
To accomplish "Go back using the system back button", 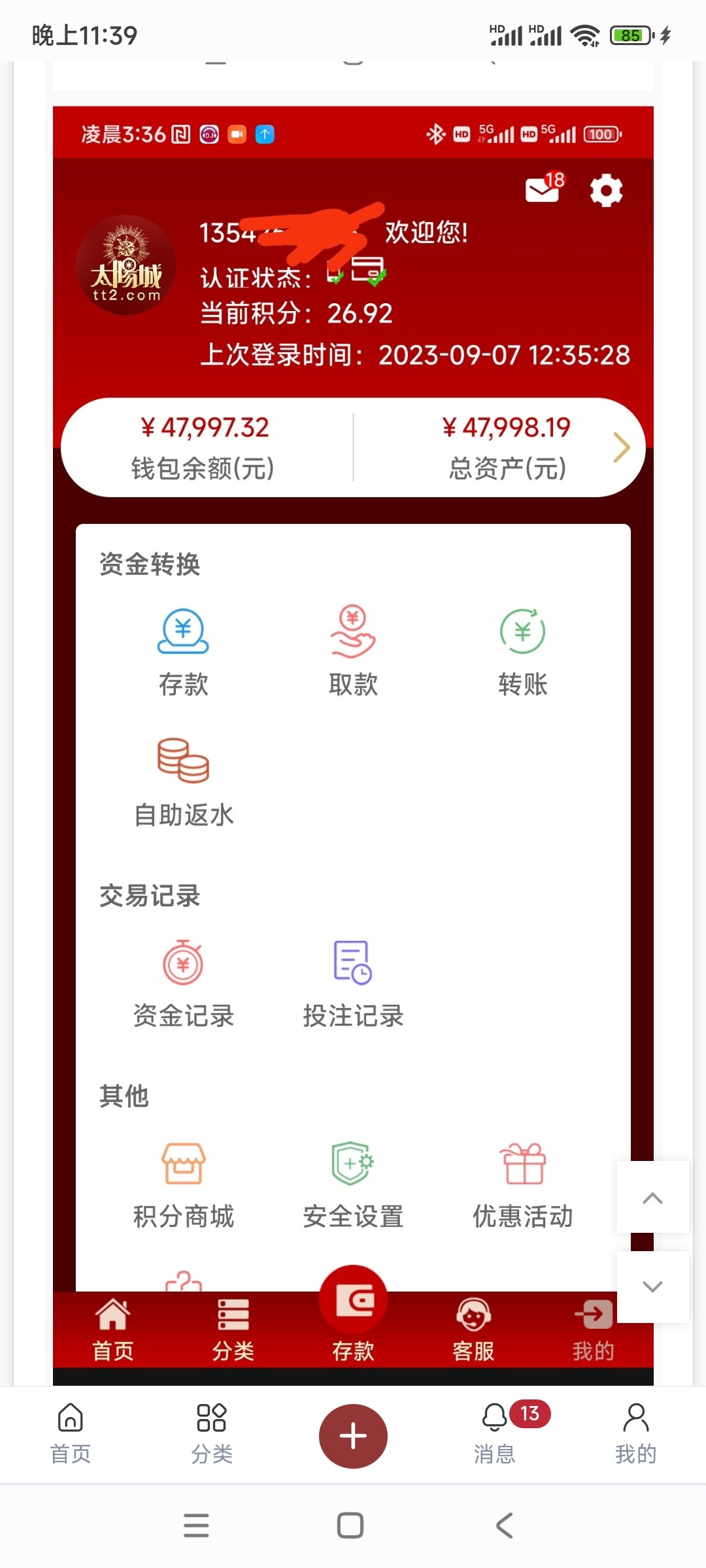I will [x=504, y=1526].
